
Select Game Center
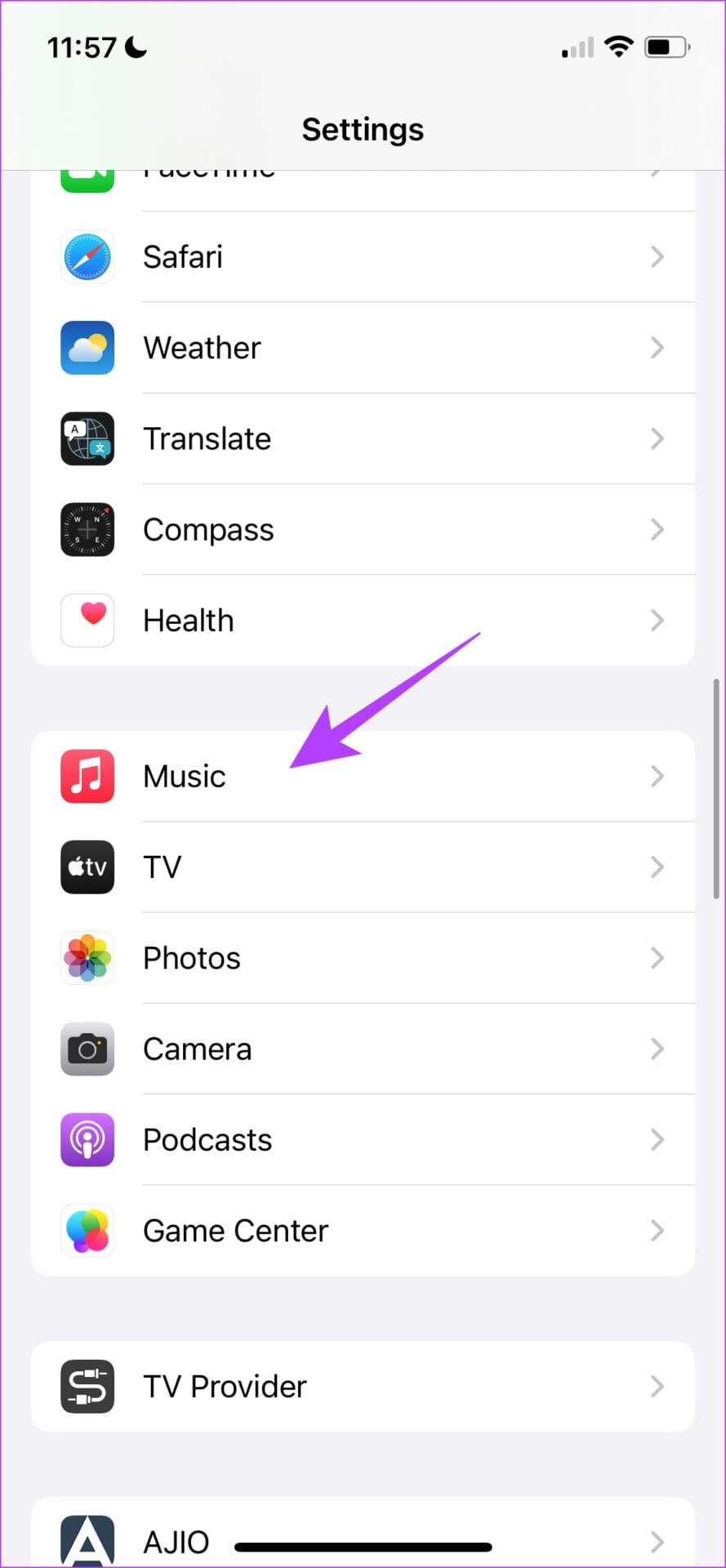point(363,1231)
